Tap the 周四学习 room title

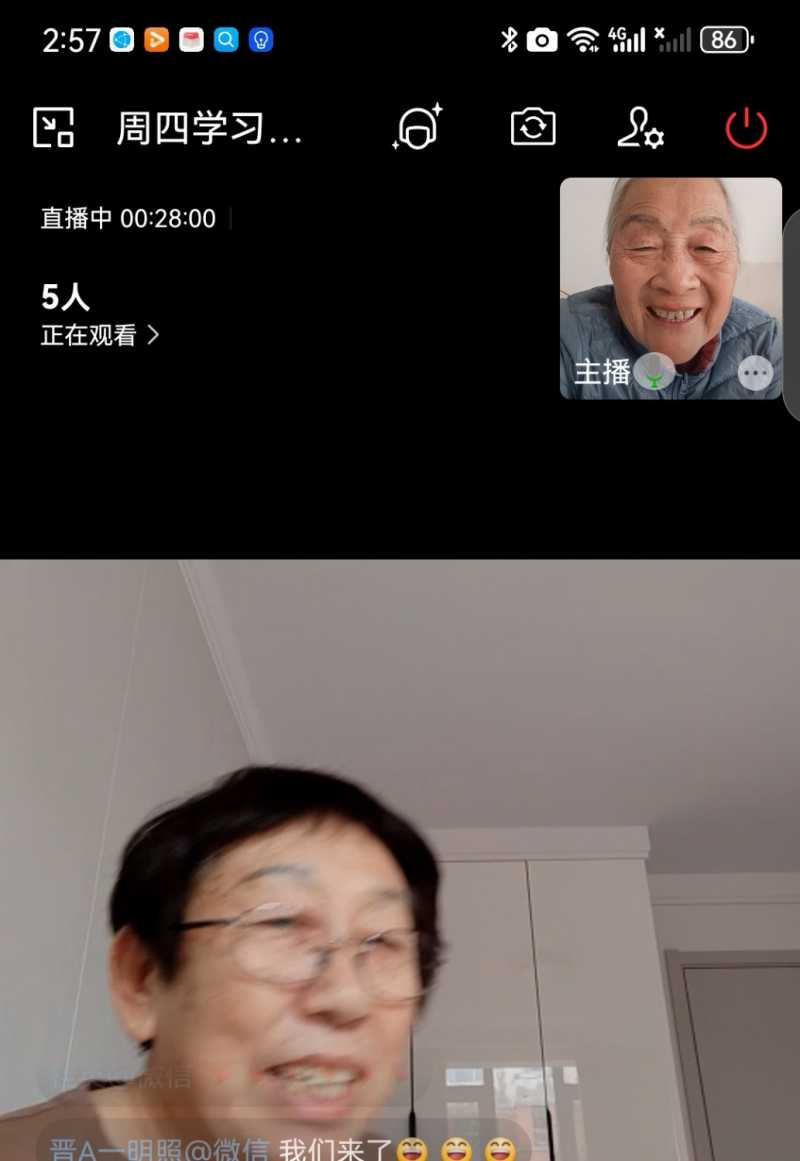210,128
